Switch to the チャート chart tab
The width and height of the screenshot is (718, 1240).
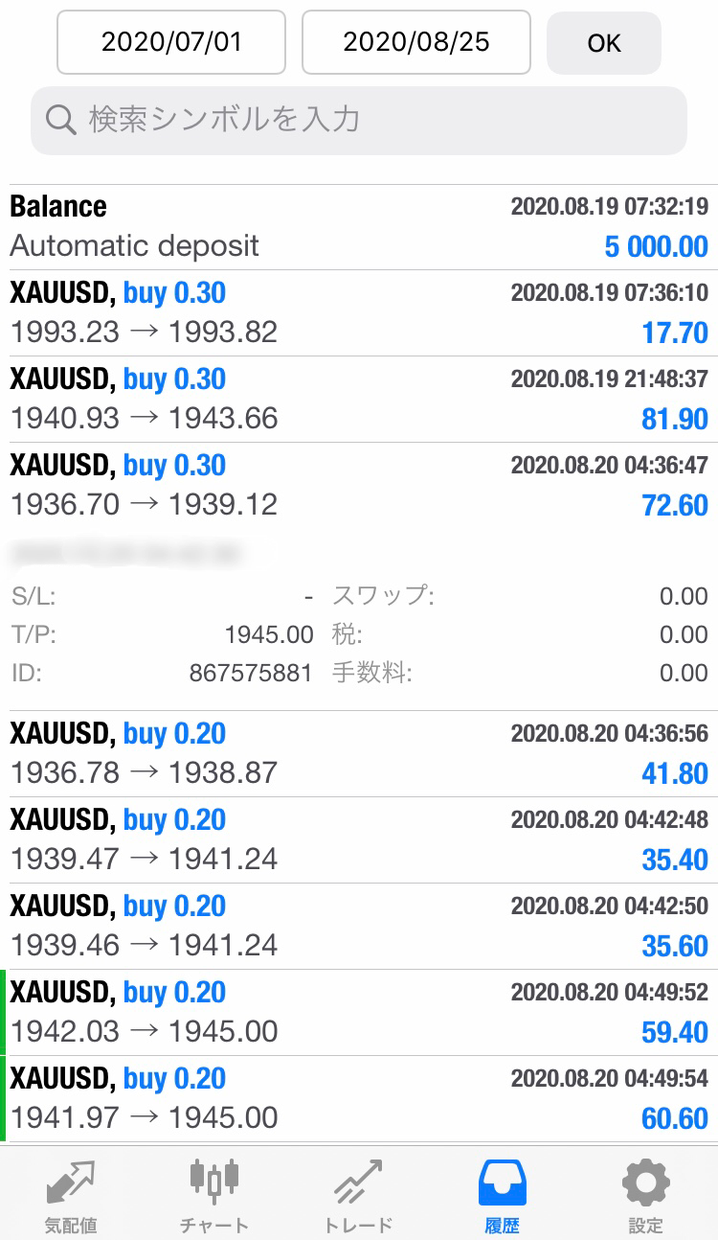(x=214, y=1195)
